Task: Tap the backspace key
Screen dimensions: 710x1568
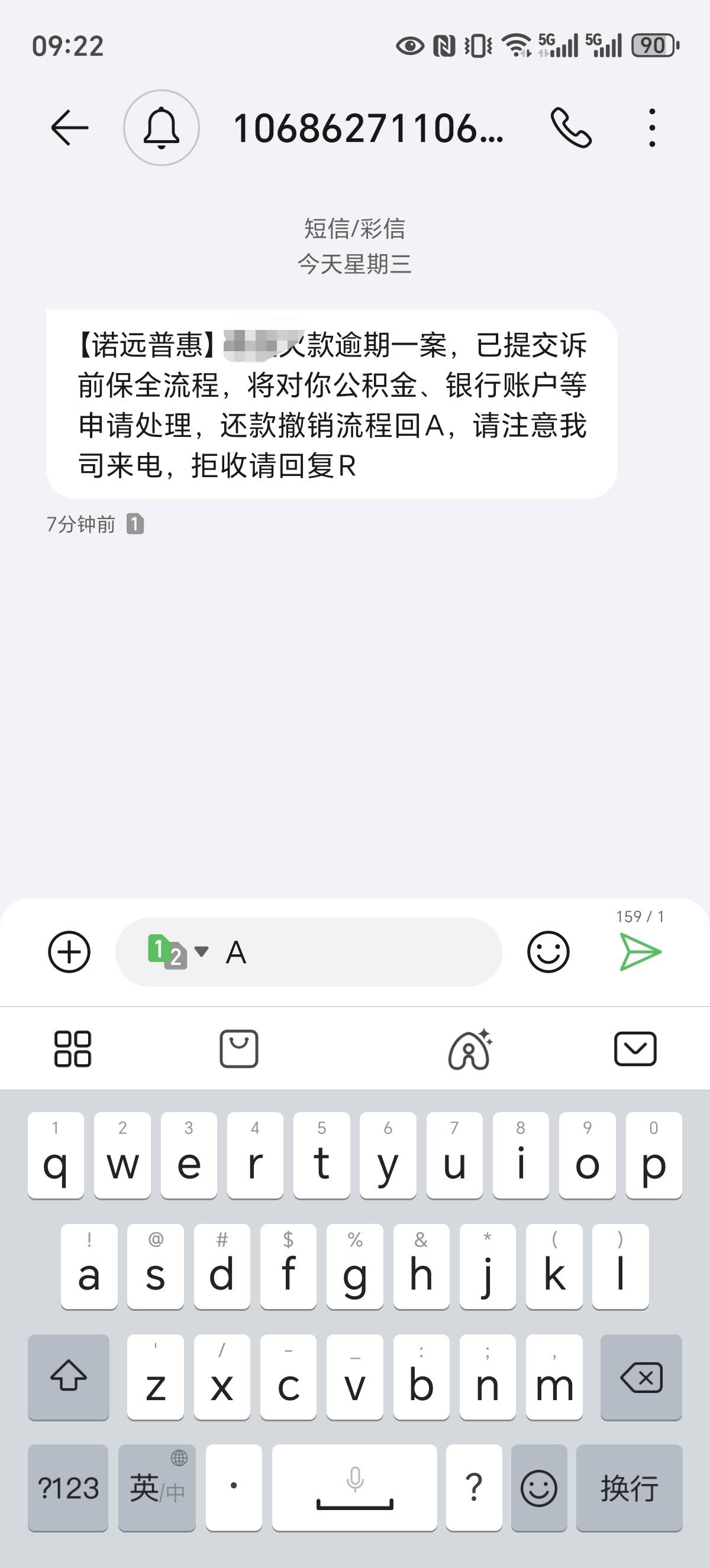Action: 641,1376
